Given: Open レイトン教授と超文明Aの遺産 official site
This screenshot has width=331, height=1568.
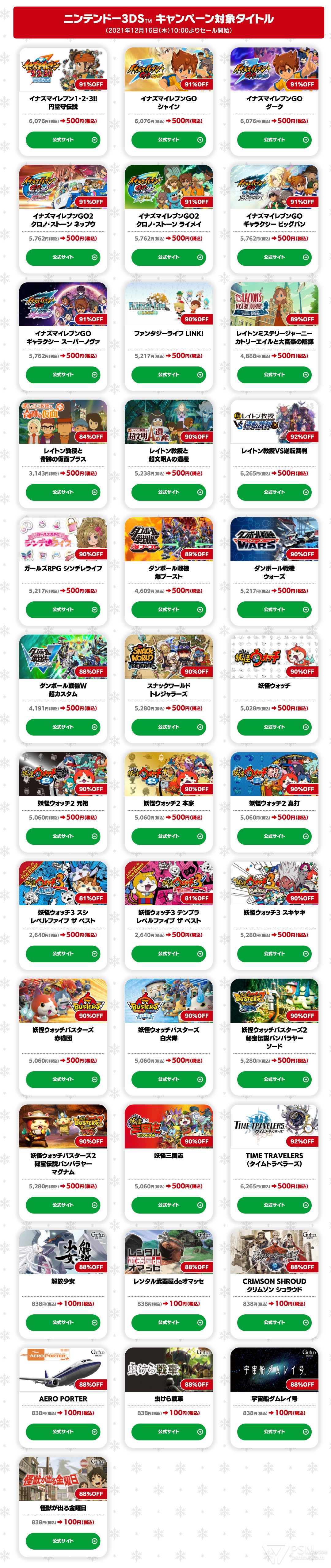Looking at the screenshot, I should [x=169, y=492].
